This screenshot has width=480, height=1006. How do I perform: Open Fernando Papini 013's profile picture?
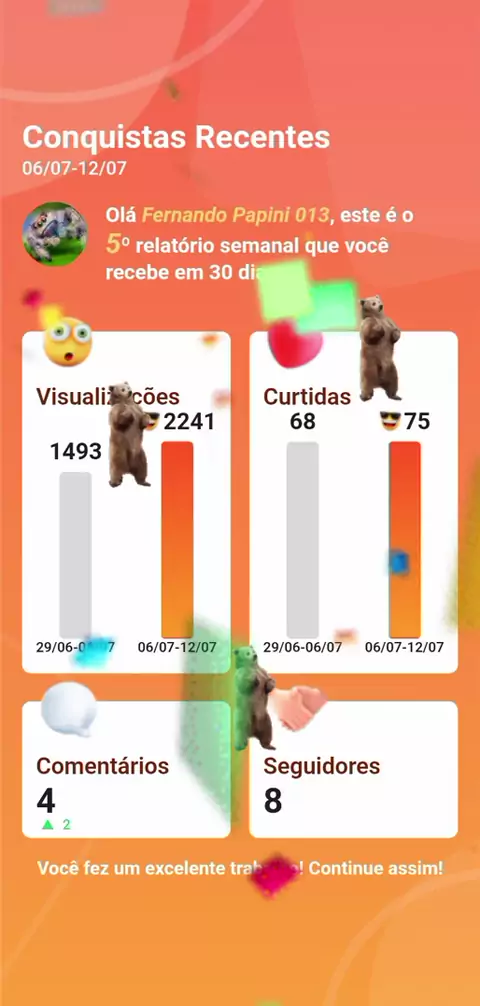[x=55, y=234]
